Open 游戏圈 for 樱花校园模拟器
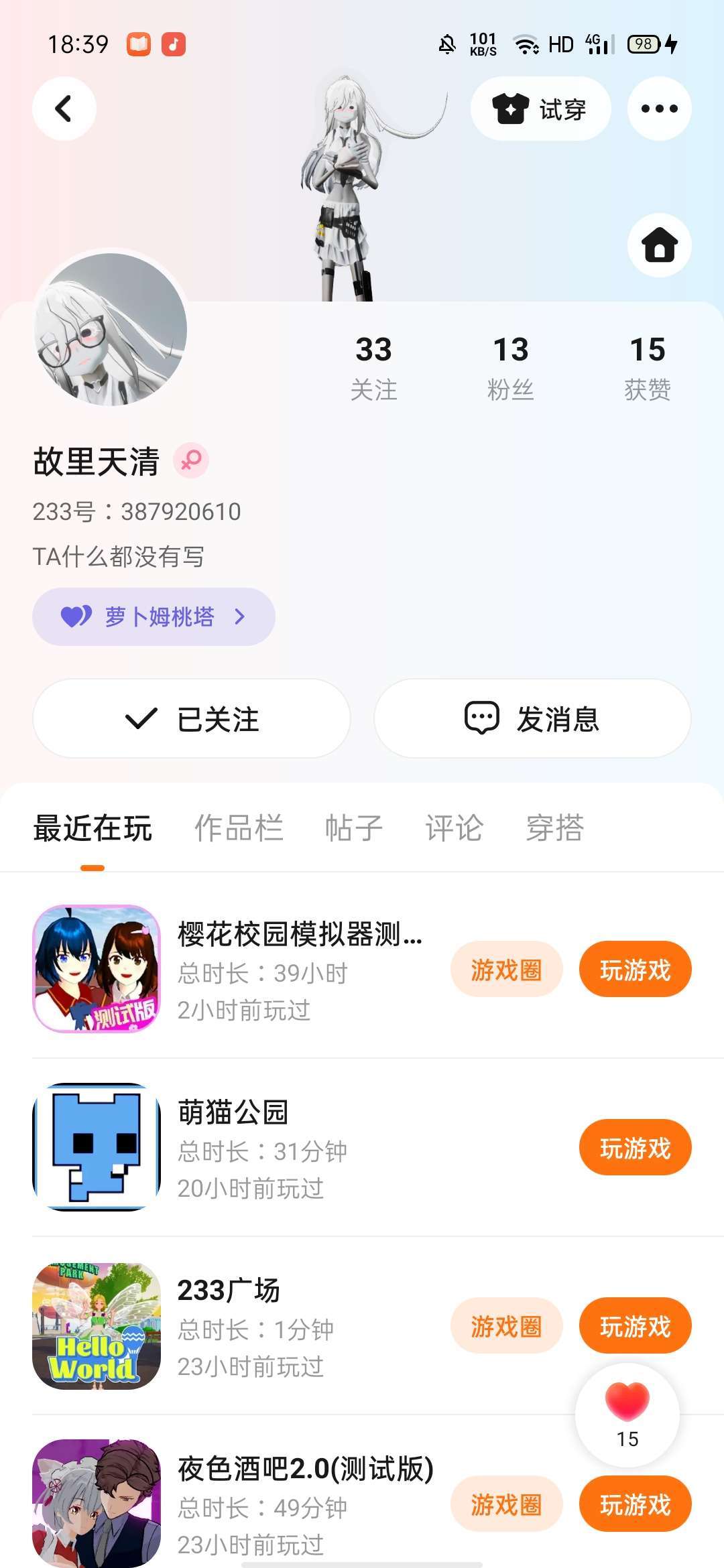This screenshot has height=1568, width=724. coord(506,970)
